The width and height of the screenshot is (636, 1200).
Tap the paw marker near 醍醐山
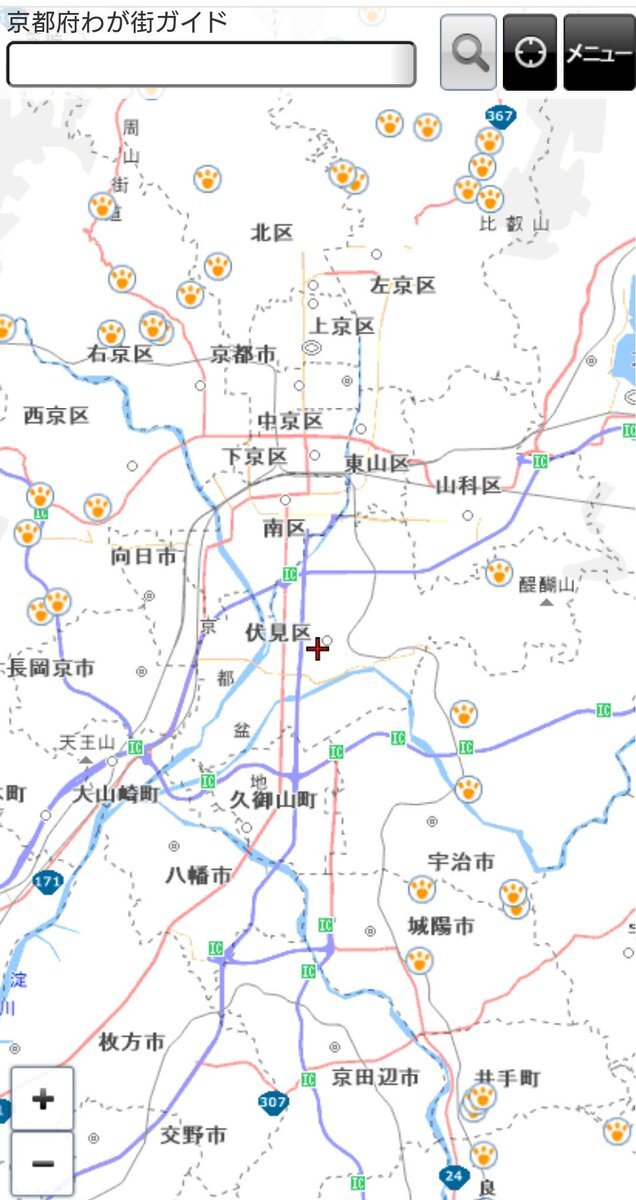[499, 573]
